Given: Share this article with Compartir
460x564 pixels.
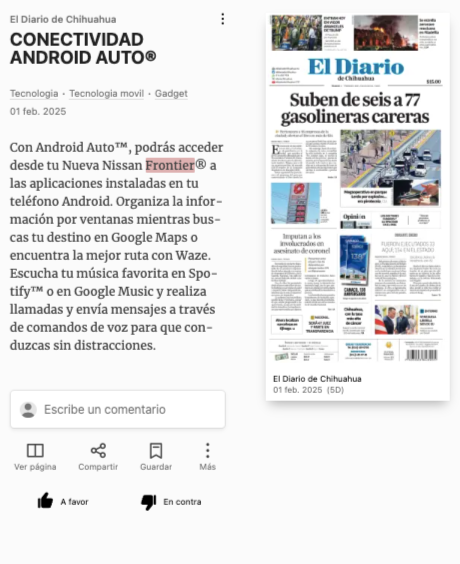Looking at the screenshot, I should click(x=98, y=457).
